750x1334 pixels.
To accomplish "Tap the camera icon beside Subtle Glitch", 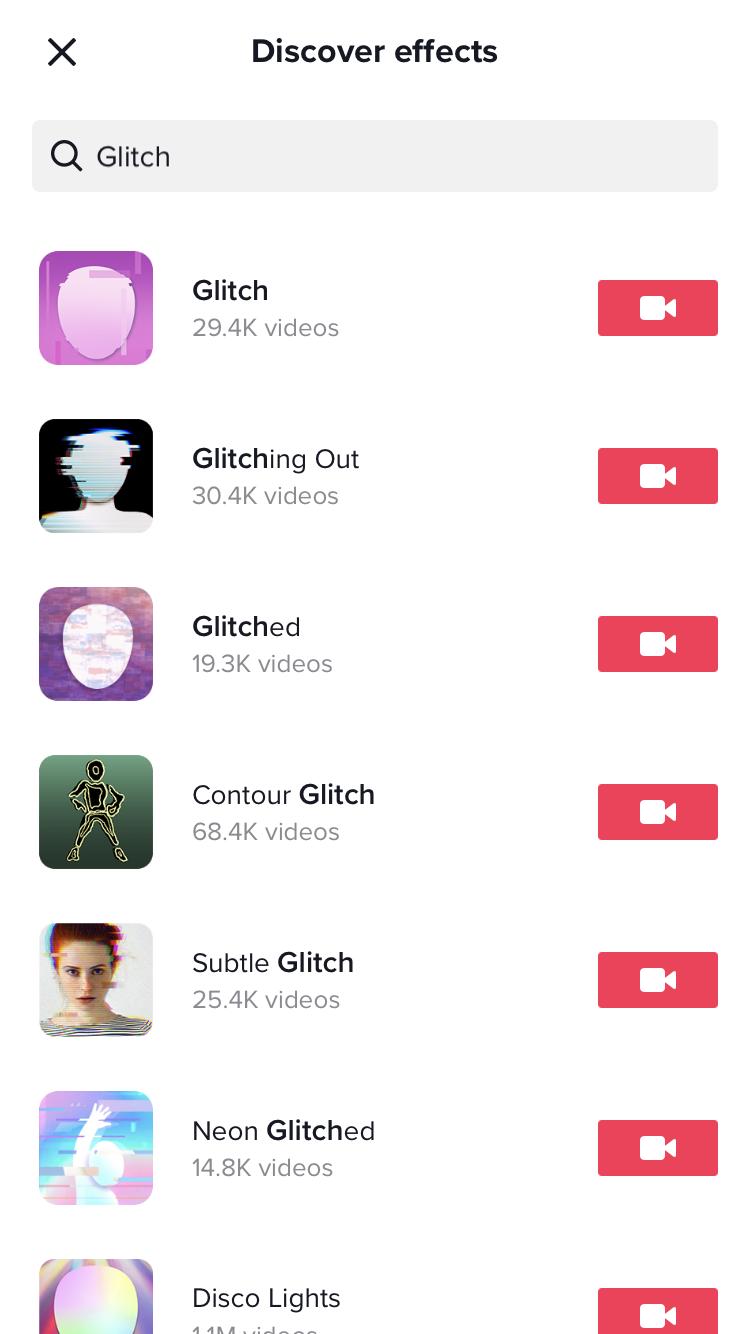I will pyautogui.click(x=657, y=980).
